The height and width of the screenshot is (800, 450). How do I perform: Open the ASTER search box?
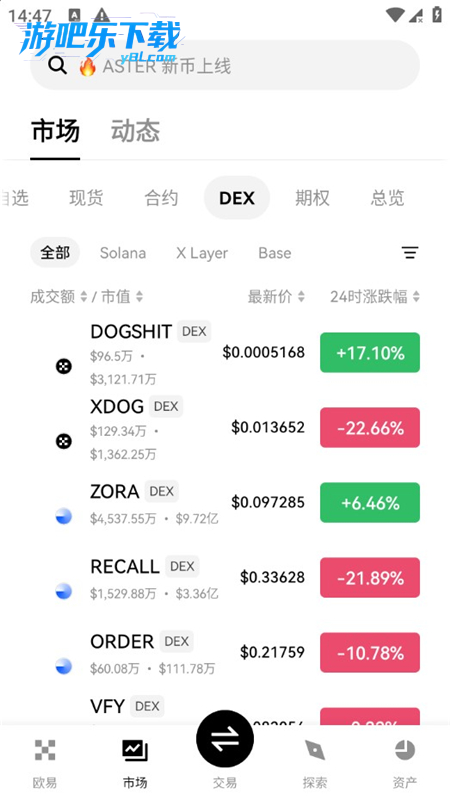(x=224, y=65)
